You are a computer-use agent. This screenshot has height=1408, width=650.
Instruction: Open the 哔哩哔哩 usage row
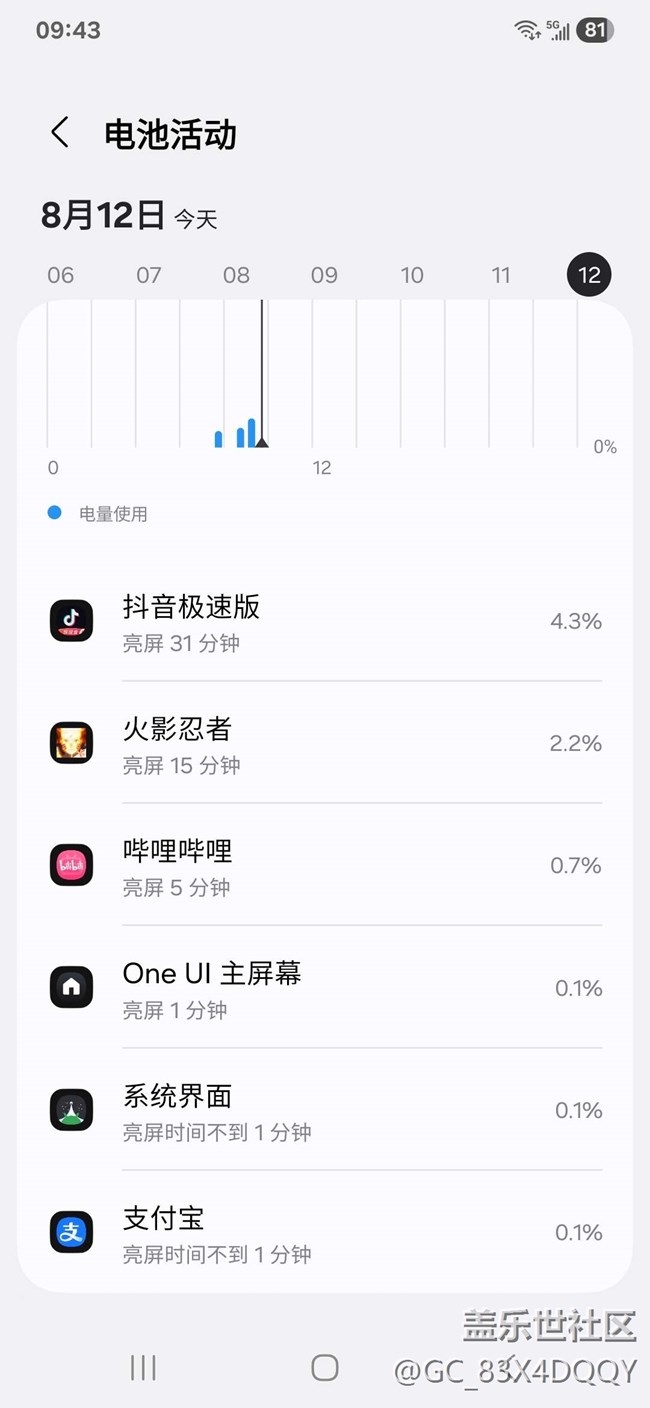[x=325, y=866]
